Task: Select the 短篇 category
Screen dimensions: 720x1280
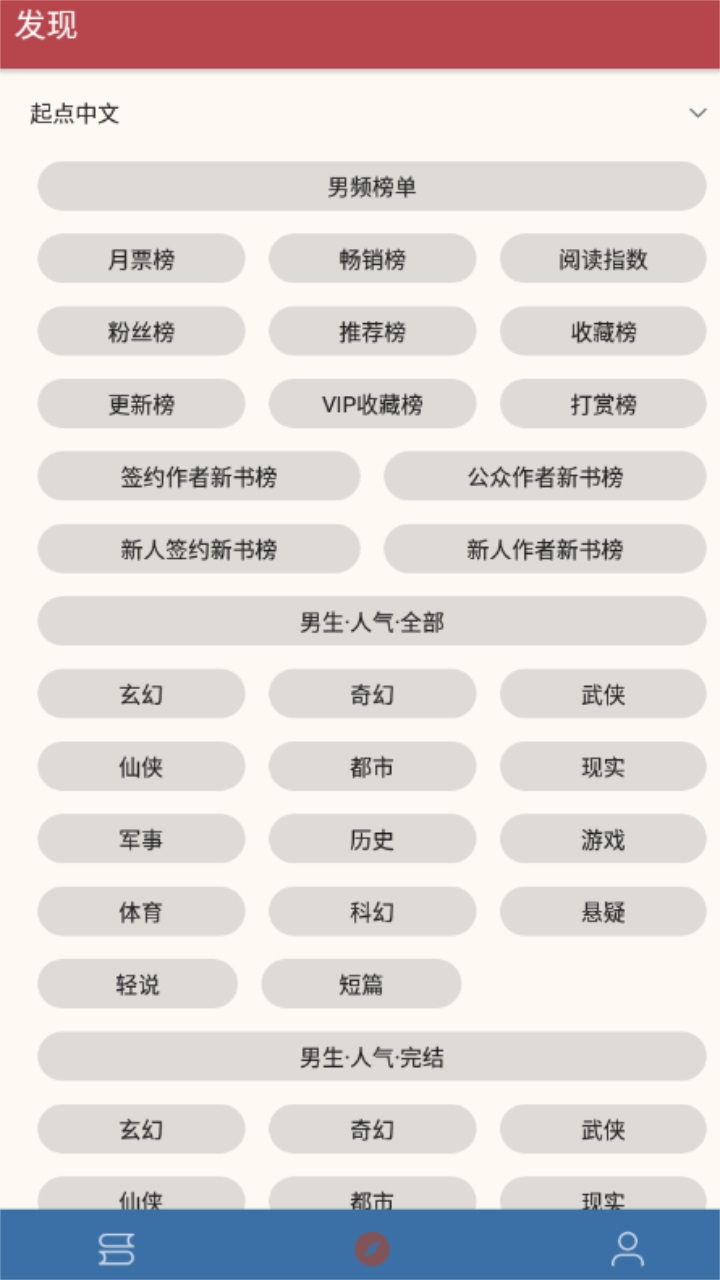Action: point(362,983)
